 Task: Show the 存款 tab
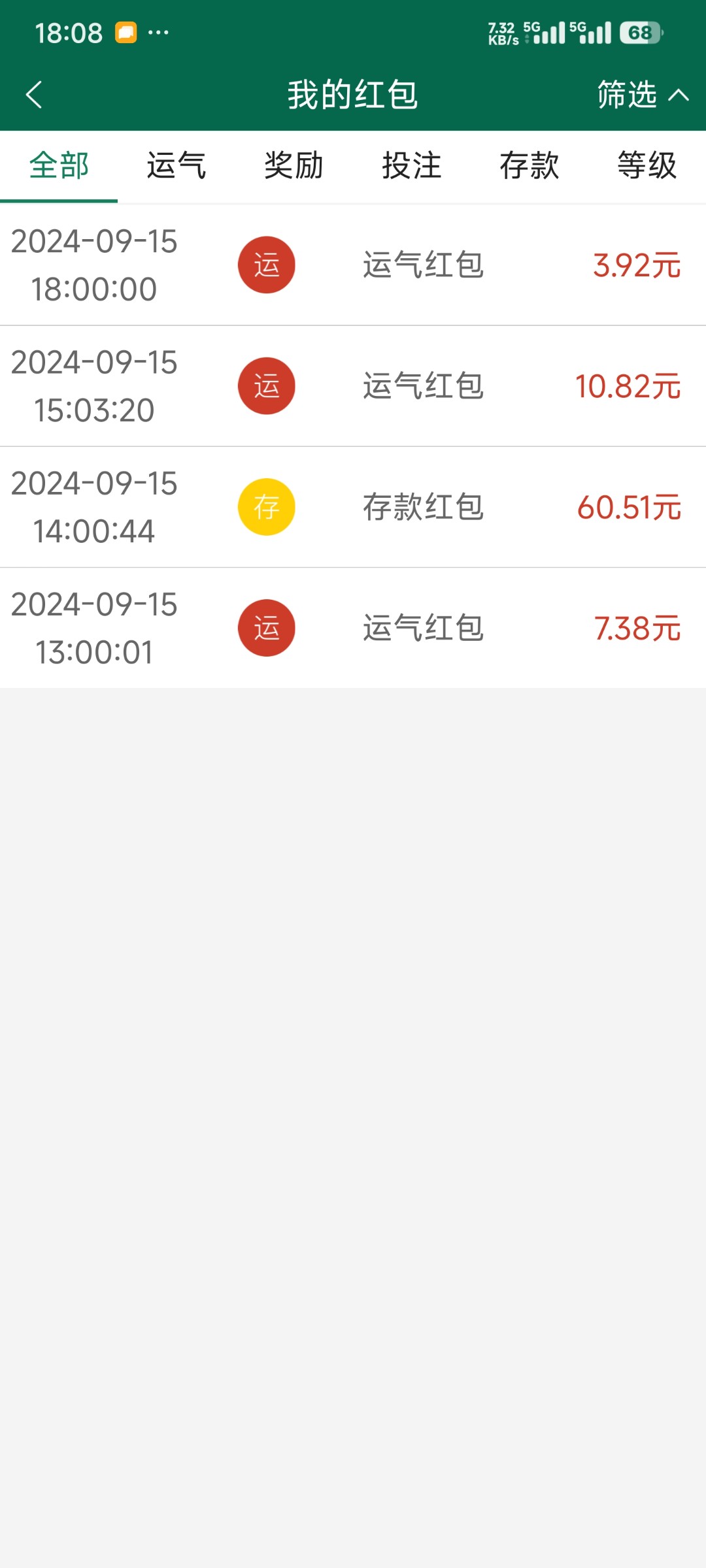pyautogui.click(x=529, y=165)
